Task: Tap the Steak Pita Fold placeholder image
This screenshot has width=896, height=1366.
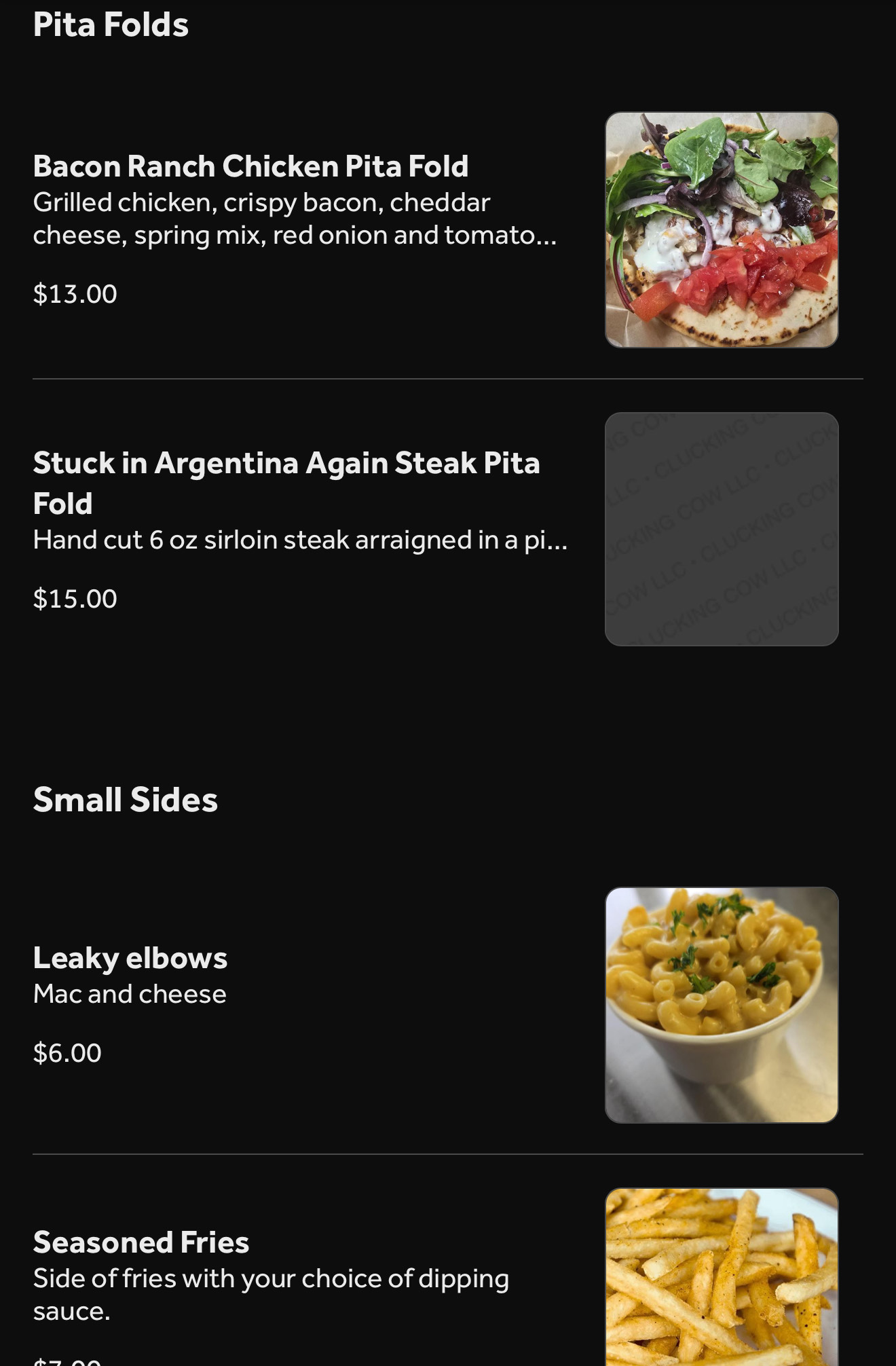Action: [x=722, y=529]
